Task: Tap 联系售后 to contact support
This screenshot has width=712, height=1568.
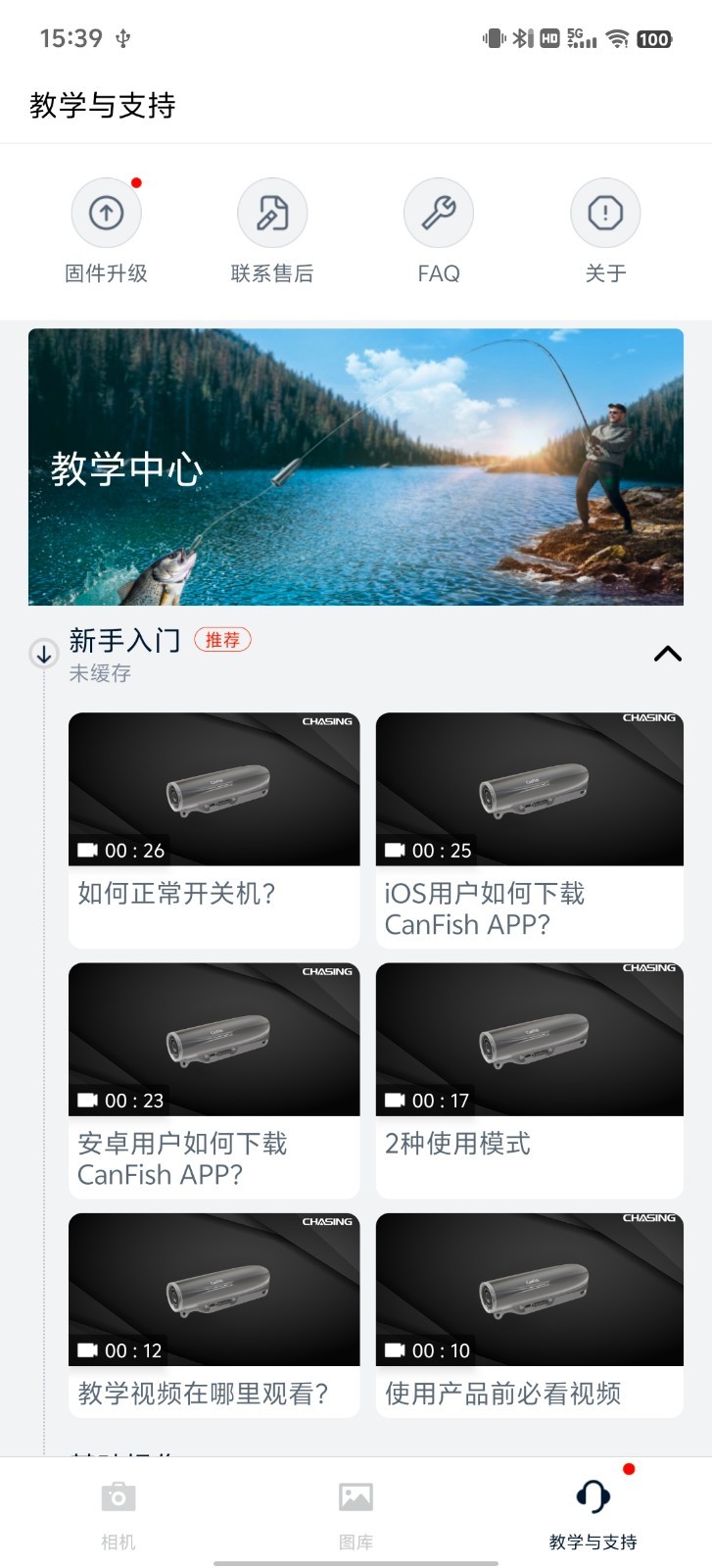Action: pos(272,231)
